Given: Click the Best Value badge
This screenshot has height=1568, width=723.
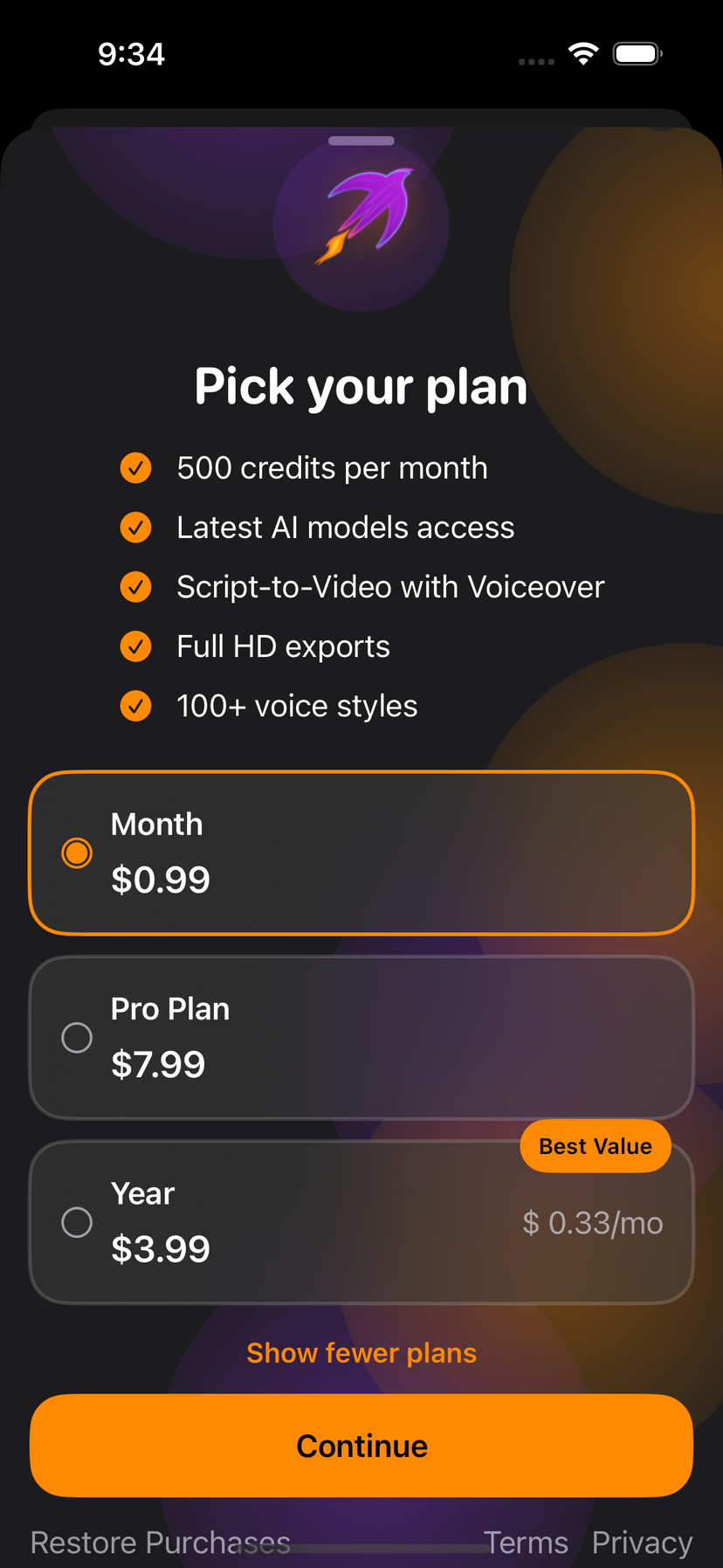Looking at the screenshot, I should point(595,1145).
